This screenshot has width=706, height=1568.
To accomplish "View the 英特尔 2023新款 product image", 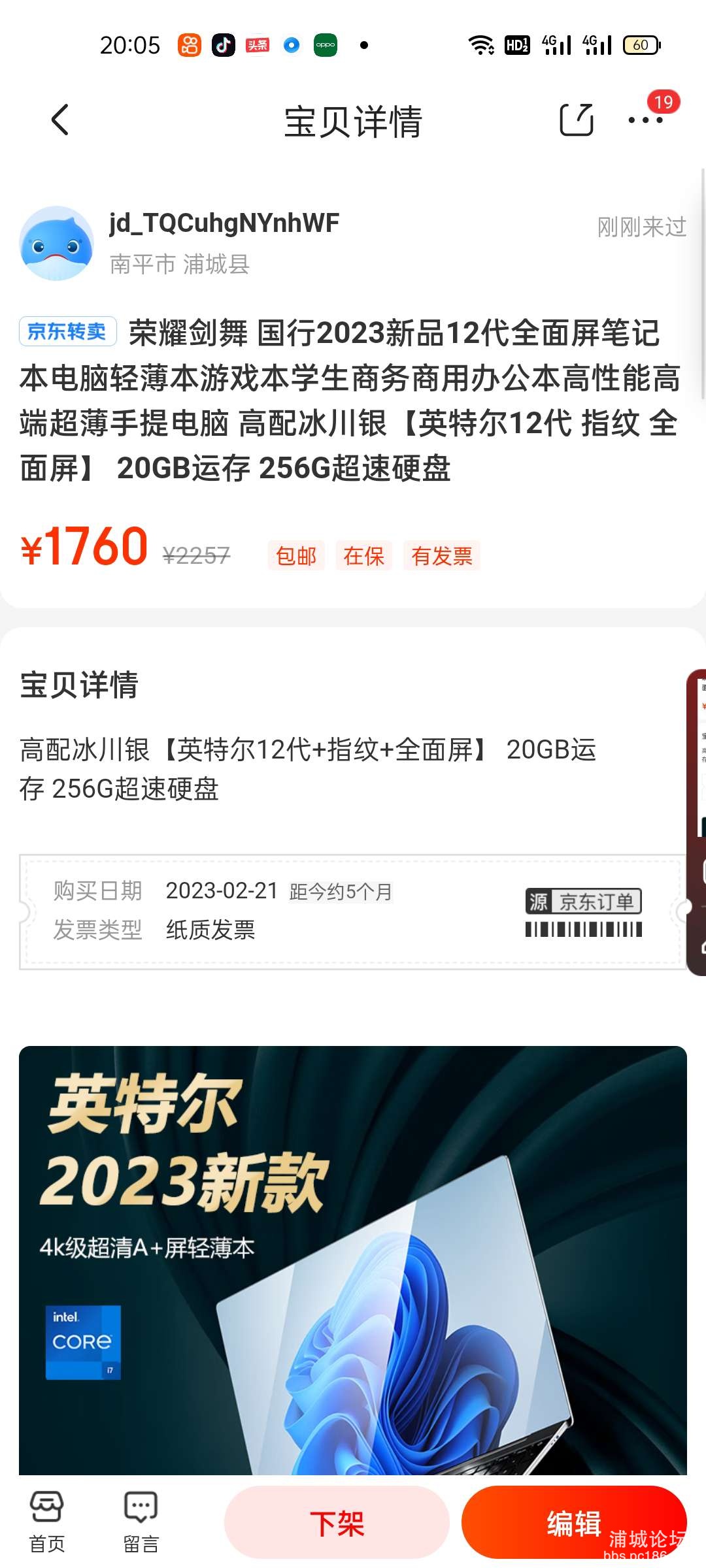I will point(353,1261).
